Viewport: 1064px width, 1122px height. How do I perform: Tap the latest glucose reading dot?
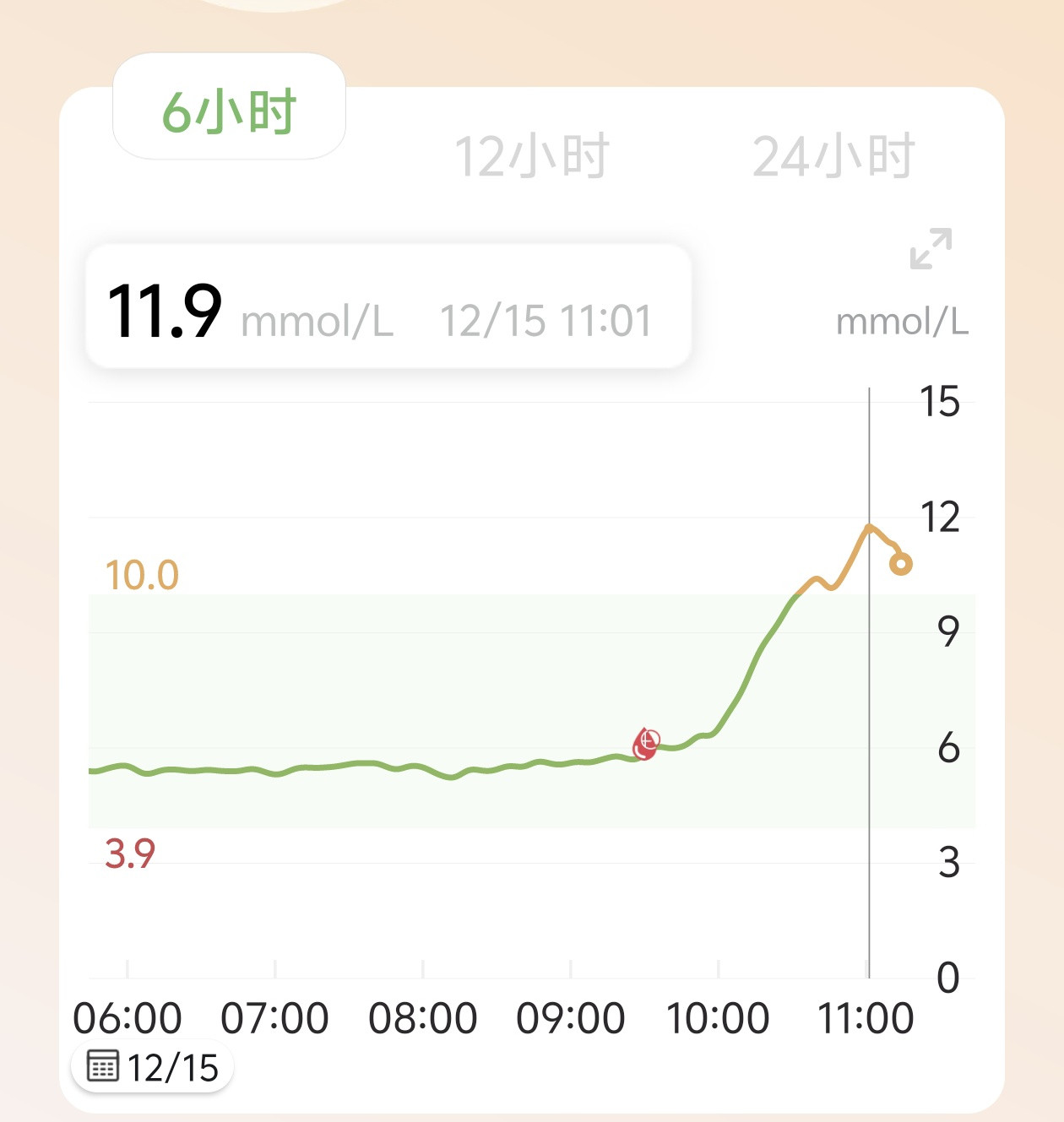901,563
